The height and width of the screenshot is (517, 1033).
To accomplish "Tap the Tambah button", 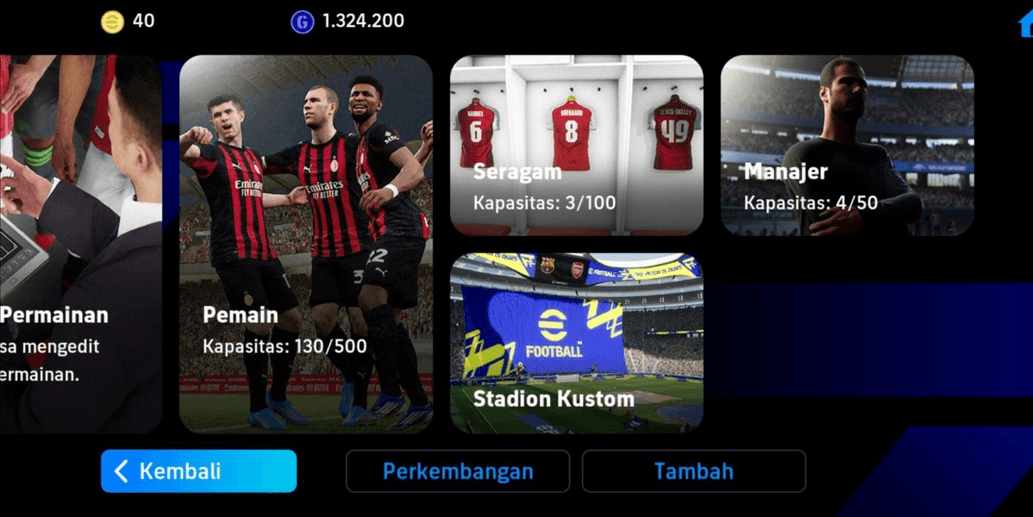I will 694,471.
